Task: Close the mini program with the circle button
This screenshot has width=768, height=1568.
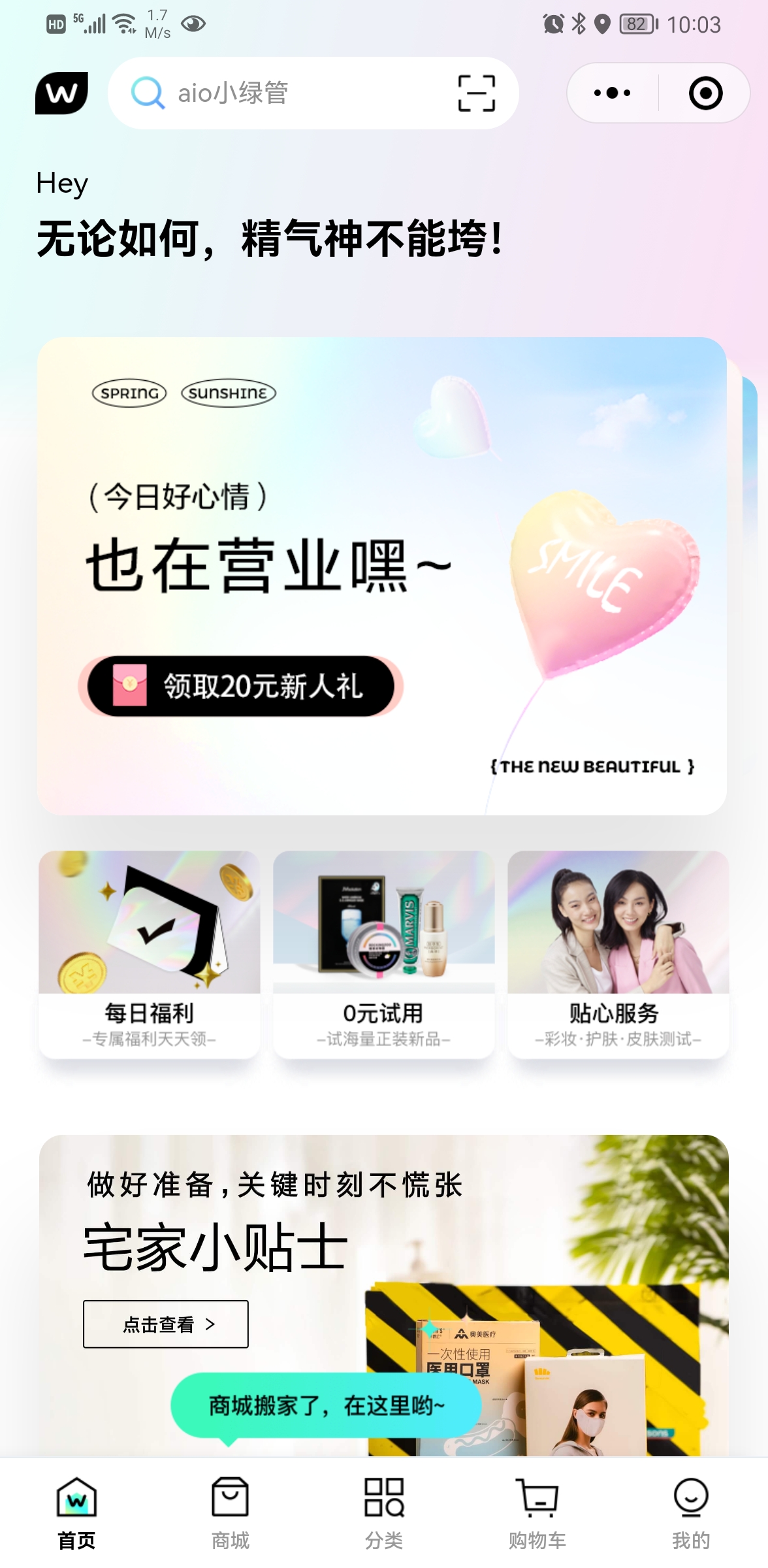Action: [x=705, y=93]
